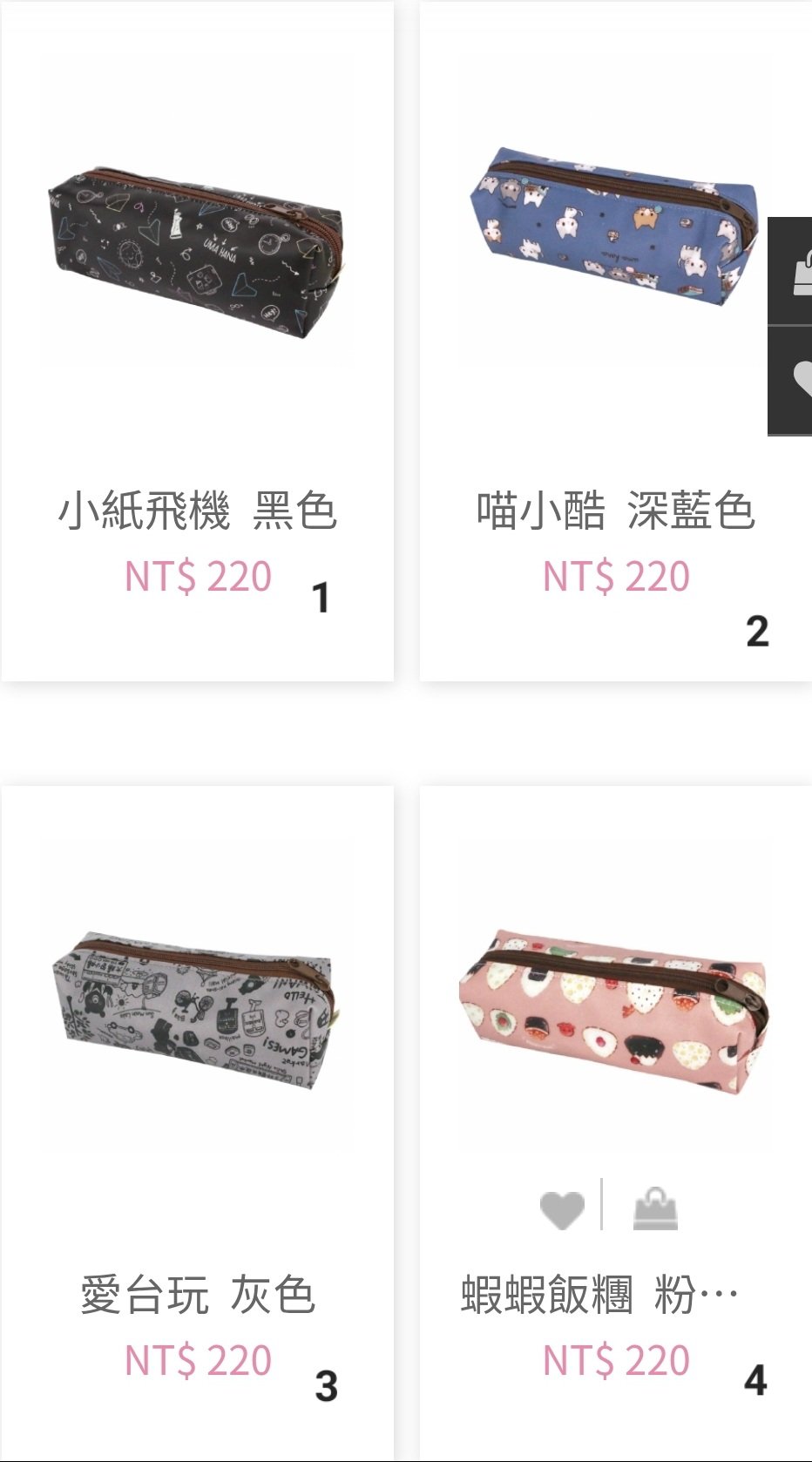Viewport: 812px width, 1462px height.
Task: Open the 喵小酷 深藍色 pencil case card
Action: point(616,341)
